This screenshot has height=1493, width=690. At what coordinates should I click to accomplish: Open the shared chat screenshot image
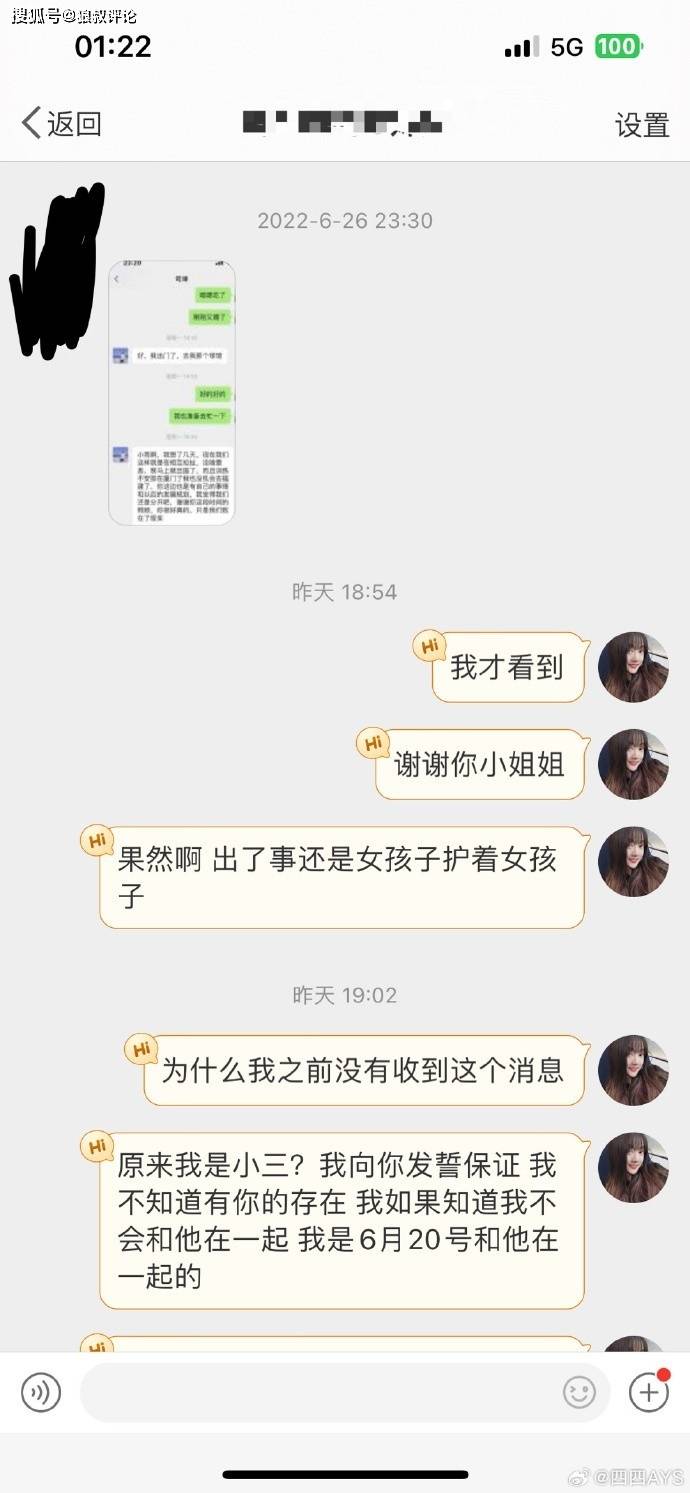tap(172, 392)
